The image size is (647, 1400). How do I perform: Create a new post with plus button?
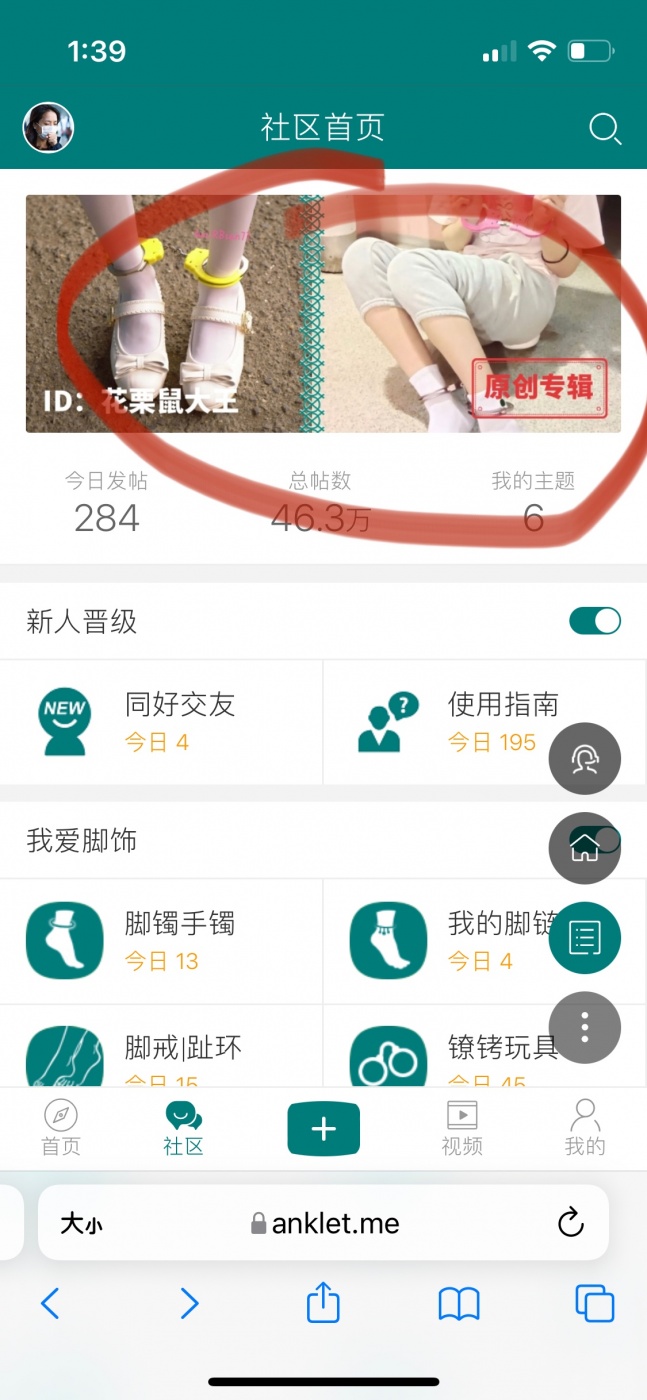[323, 1129]
